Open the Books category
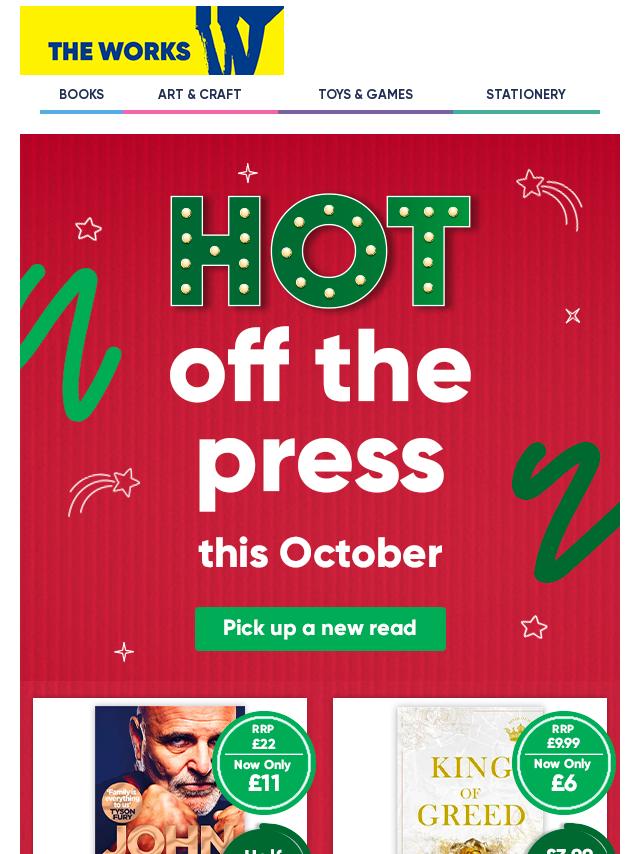Viewport: 640px width, 854px height. (x=81, y=95)
